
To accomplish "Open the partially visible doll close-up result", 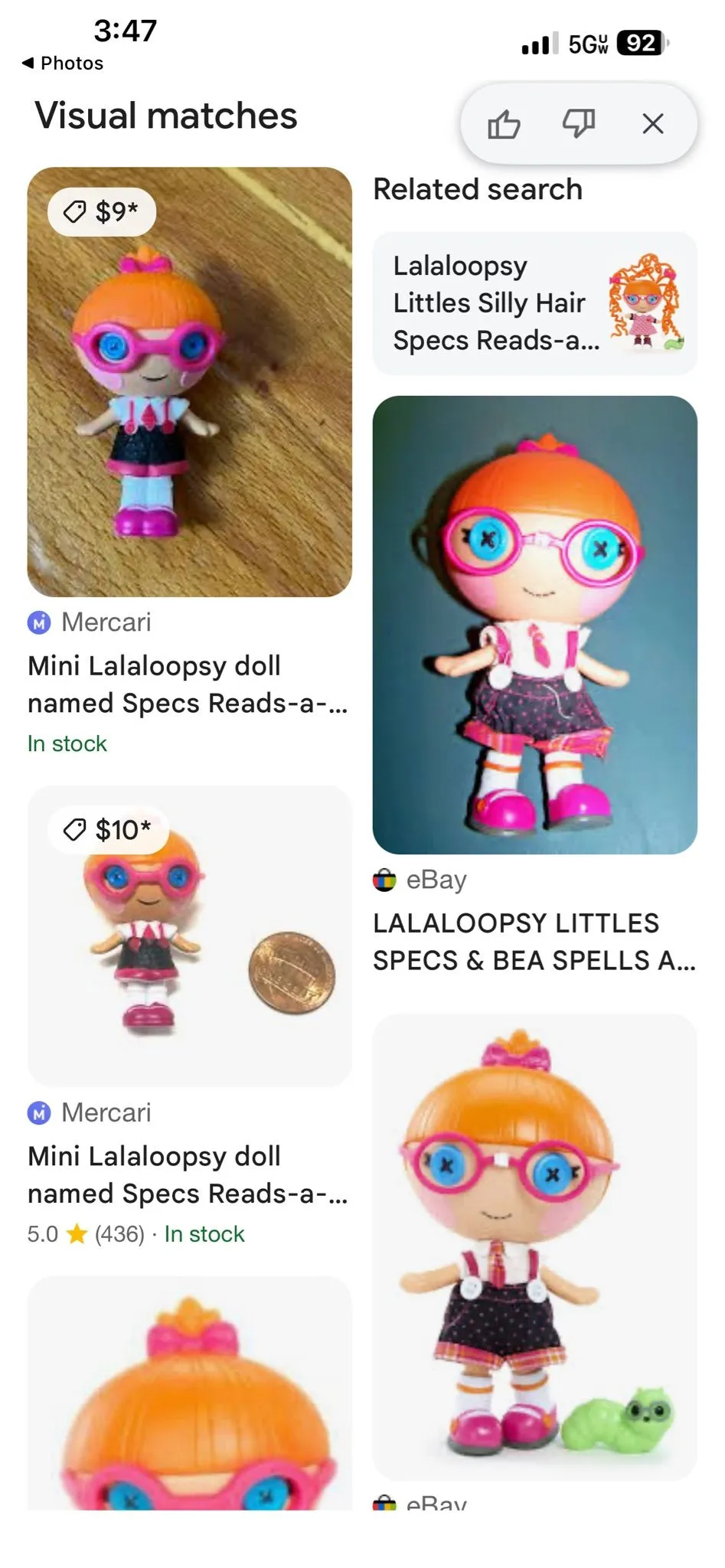I will [190, 1393].
